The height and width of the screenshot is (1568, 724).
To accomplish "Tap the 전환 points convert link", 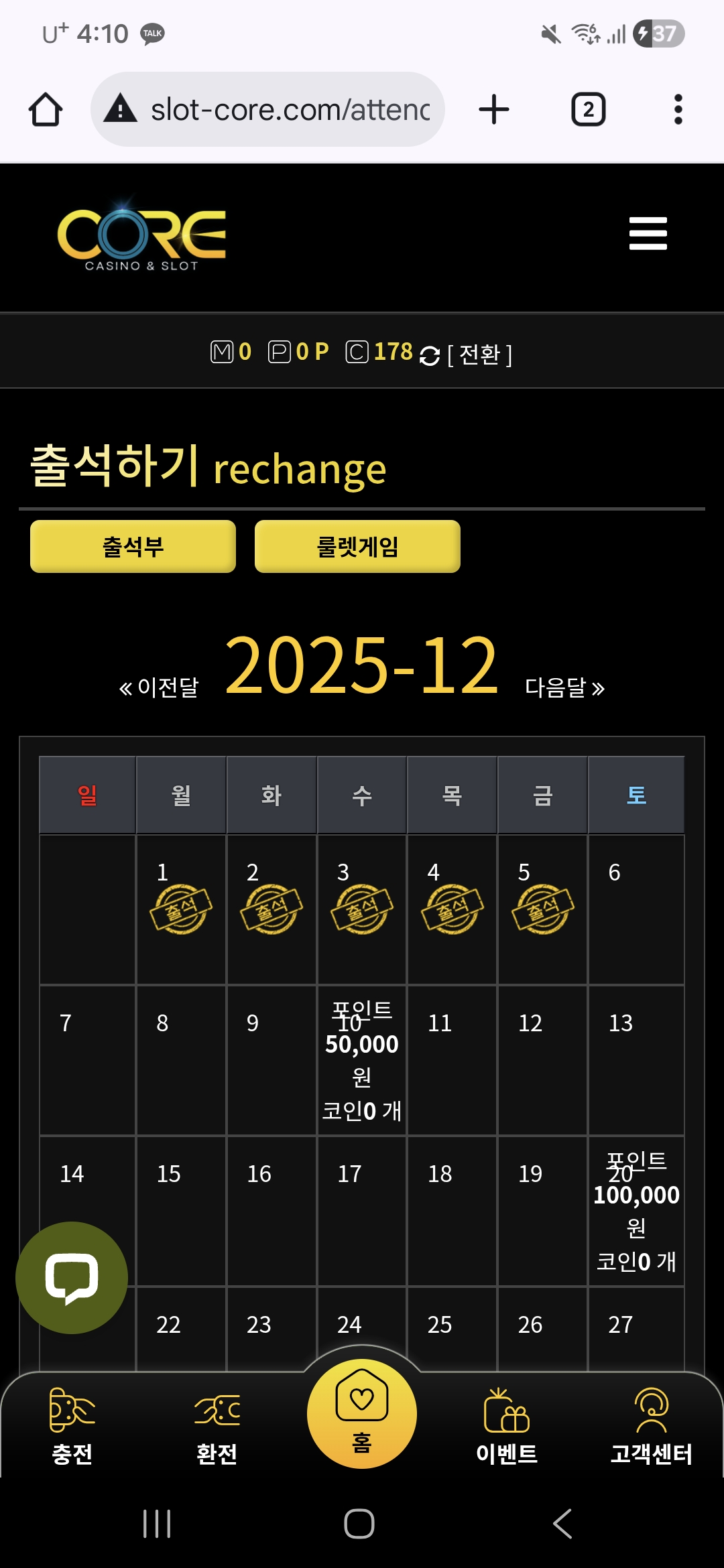I will (479, 354).
